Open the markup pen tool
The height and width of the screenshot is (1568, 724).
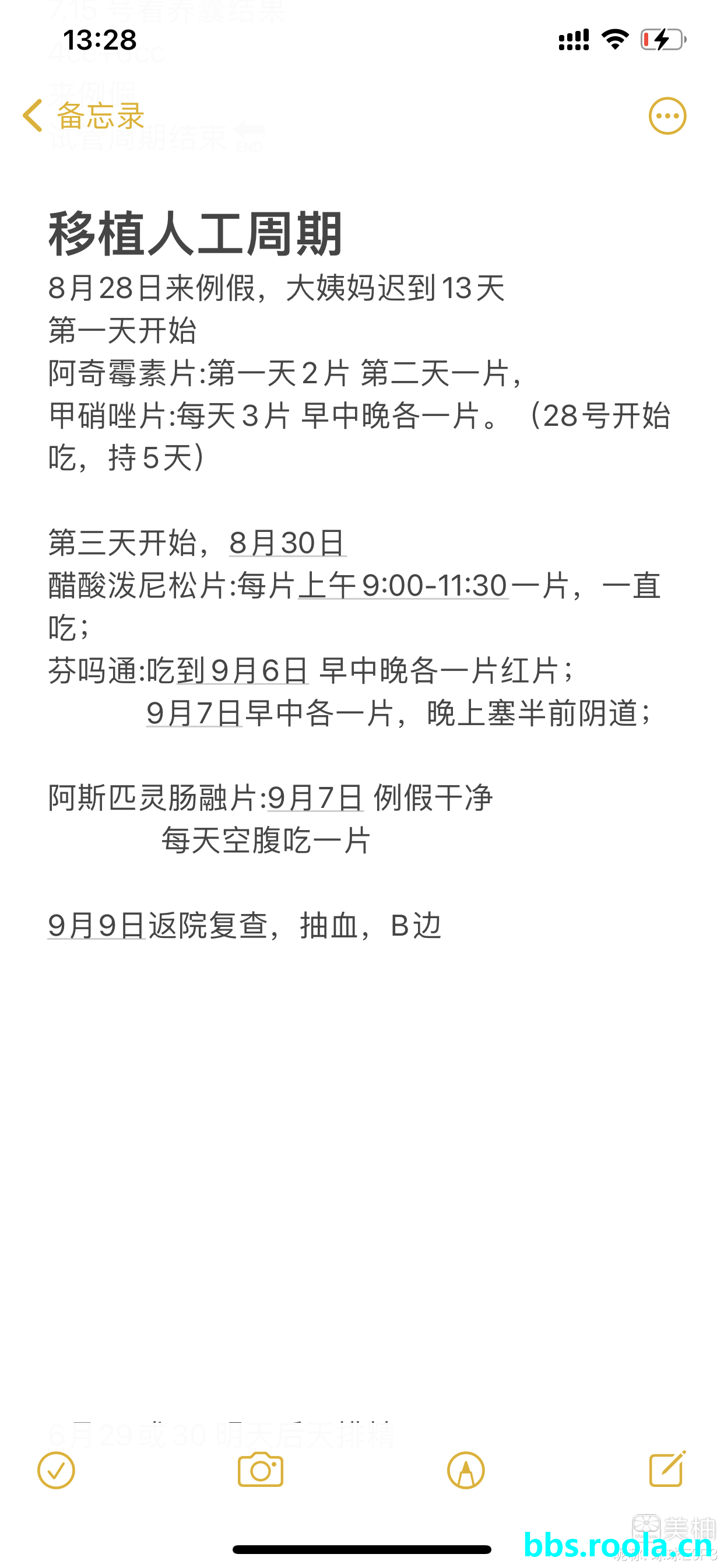click(465, 1470)
